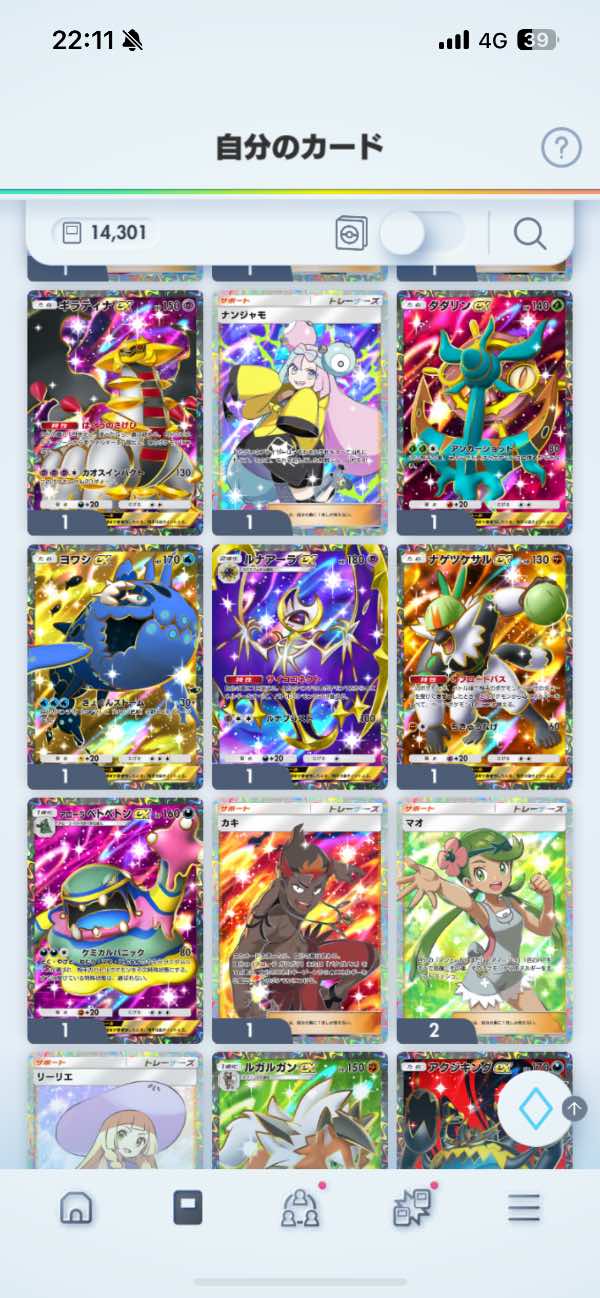This screenshot has height=1298, width=600.
Task: Open the help question mark icon
Action: click(561, 148)
